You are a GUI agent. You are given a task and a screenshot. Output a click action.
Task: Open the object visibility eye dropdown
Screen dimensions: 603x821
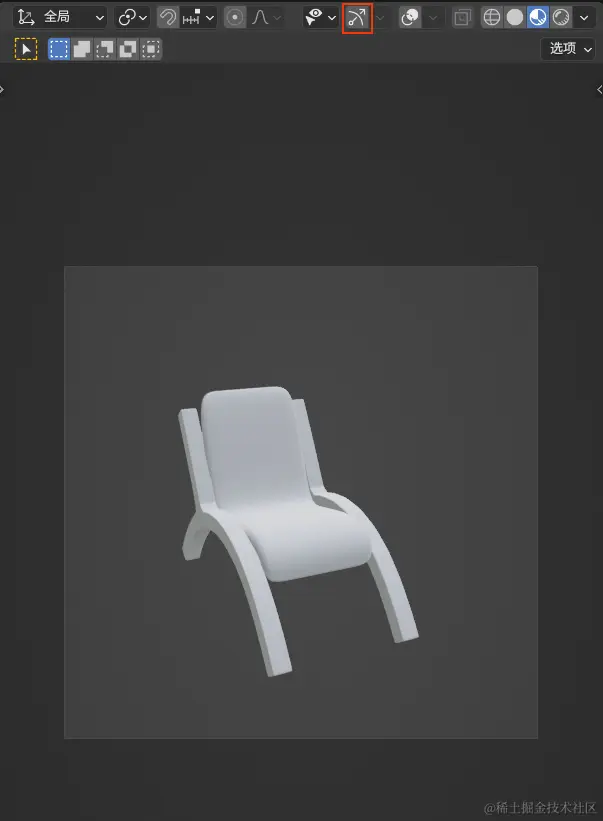[x=320, y=17]
